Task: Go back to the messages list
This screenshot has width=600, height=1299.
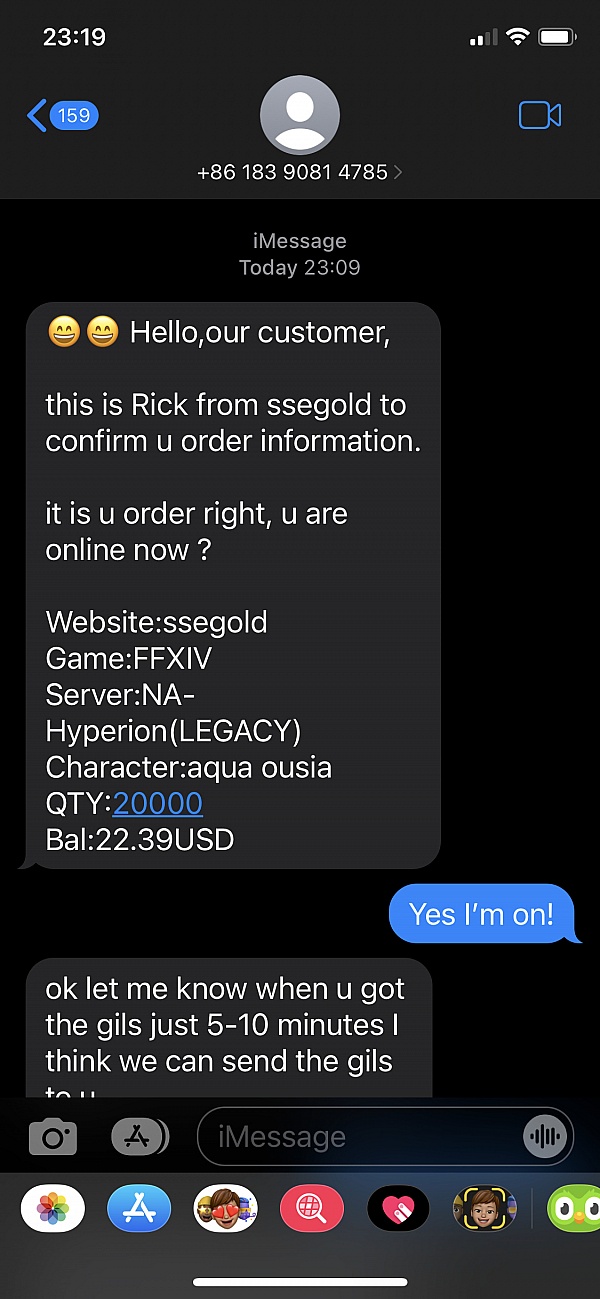Action: (x=60, y=116)
